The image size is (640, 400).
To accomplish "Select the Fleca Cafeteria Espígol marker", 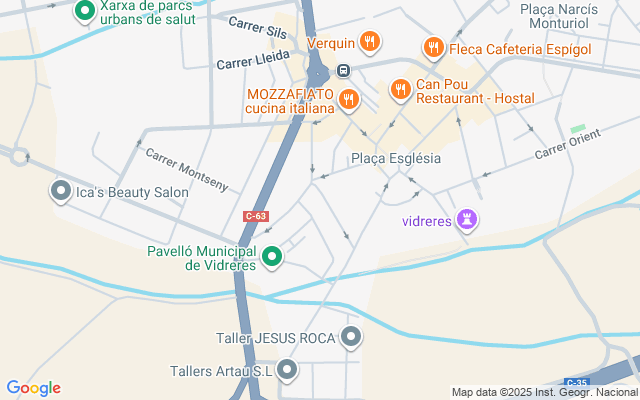I will 433,46.
